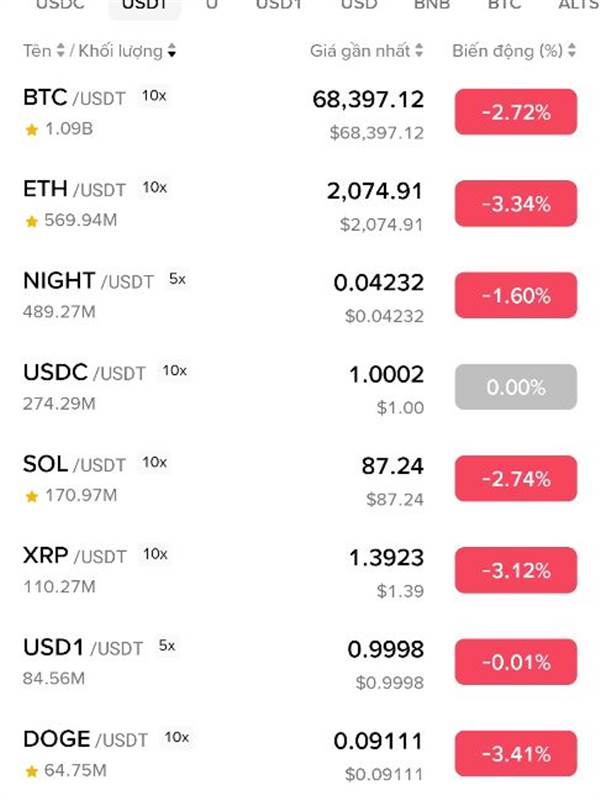Switch to the BNB market tab

coord(432,5)
